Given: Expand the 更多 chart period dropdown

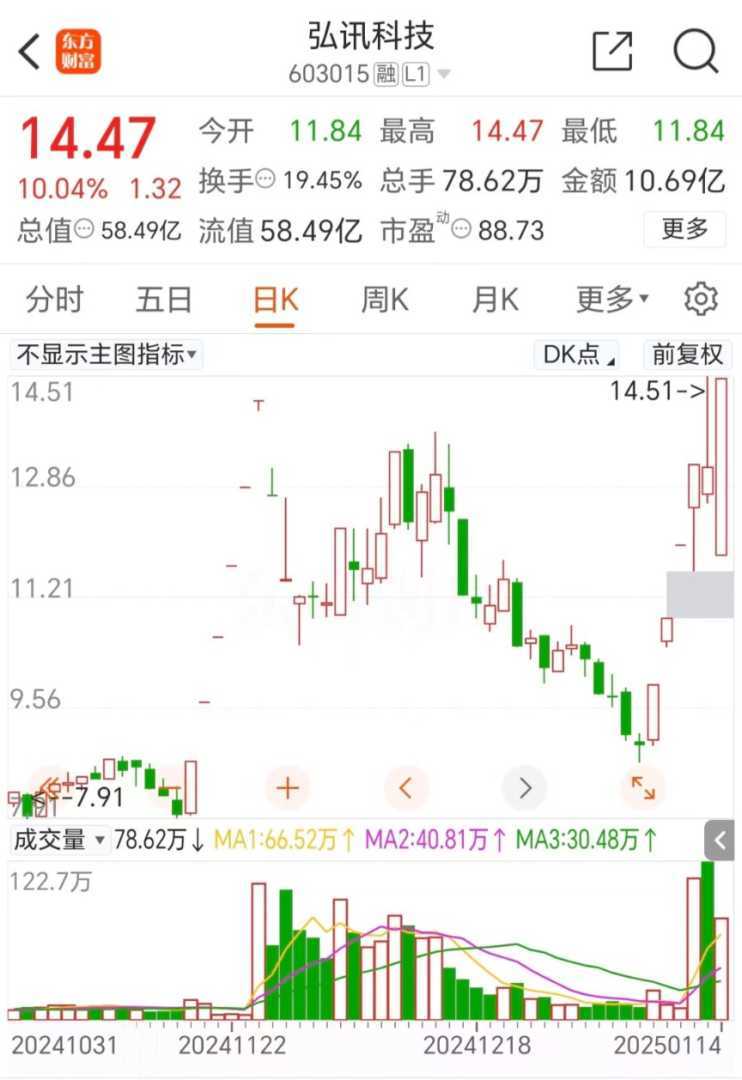Looking at the screenshot, I should pos(612,299).
